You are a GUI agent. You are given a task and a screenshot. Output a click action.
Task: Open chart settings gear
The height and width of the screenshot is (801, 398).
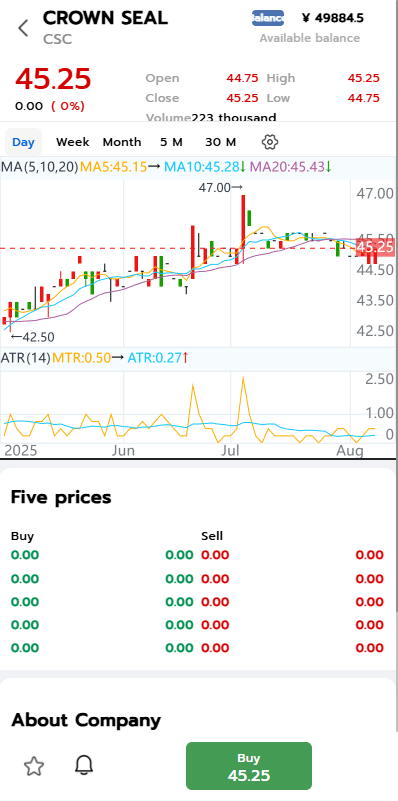point(270,142)
